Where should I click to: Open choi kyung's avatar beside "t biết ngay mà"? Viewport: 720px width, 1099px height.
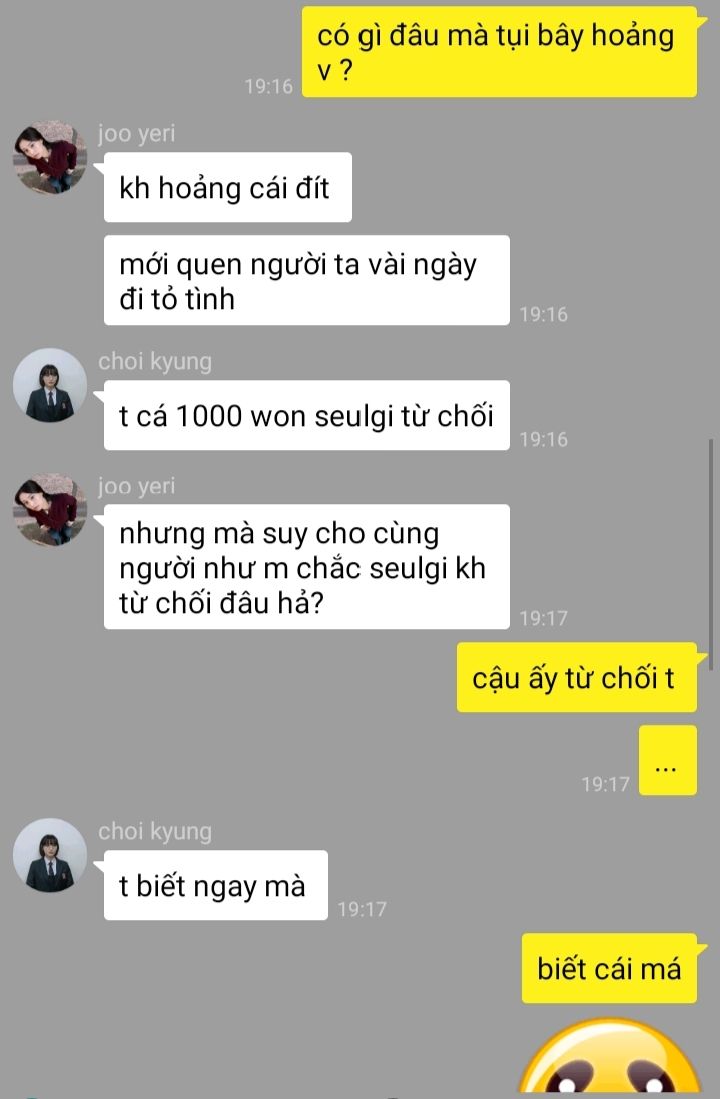pyautogui.click(x=50, y=856)
